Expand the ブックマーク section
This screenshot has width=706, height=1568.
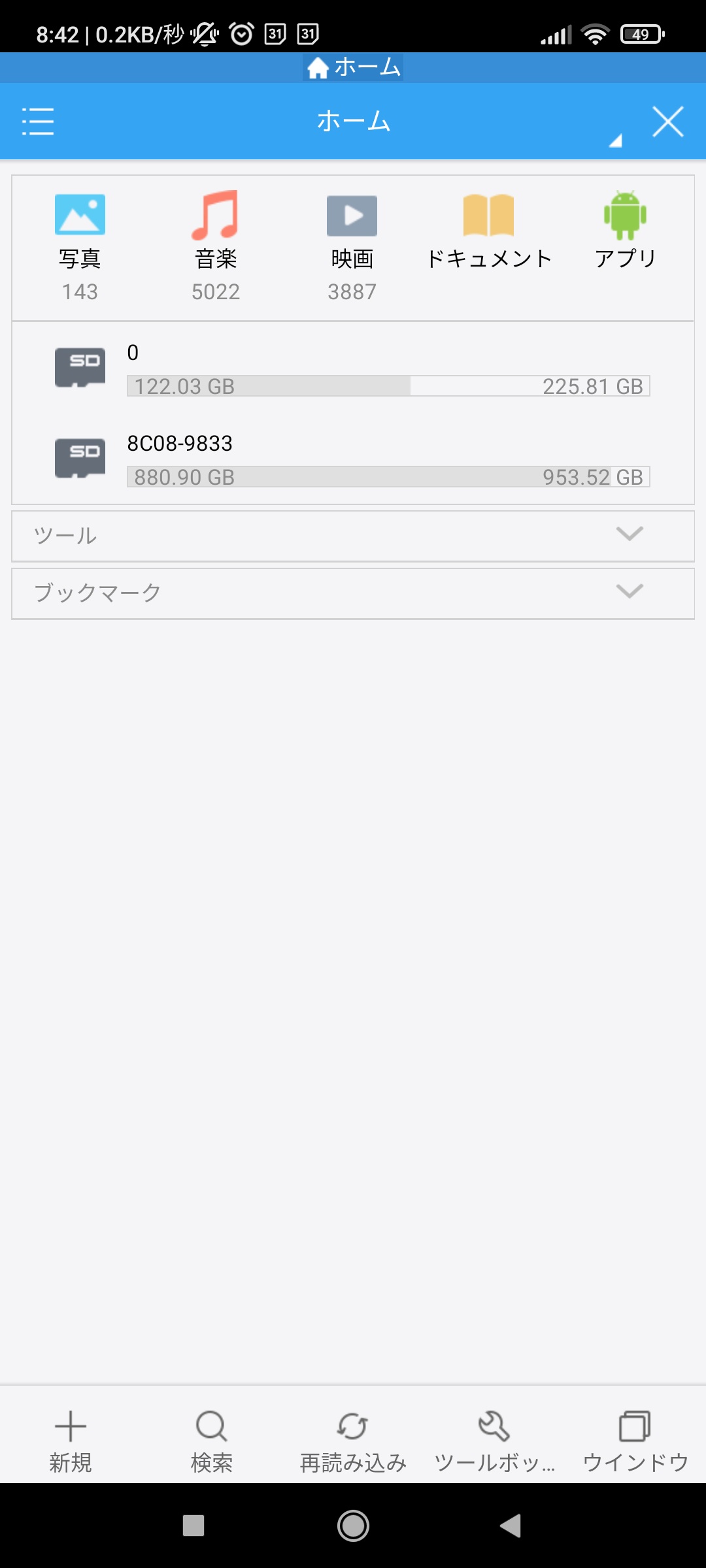tap(353, 593)
